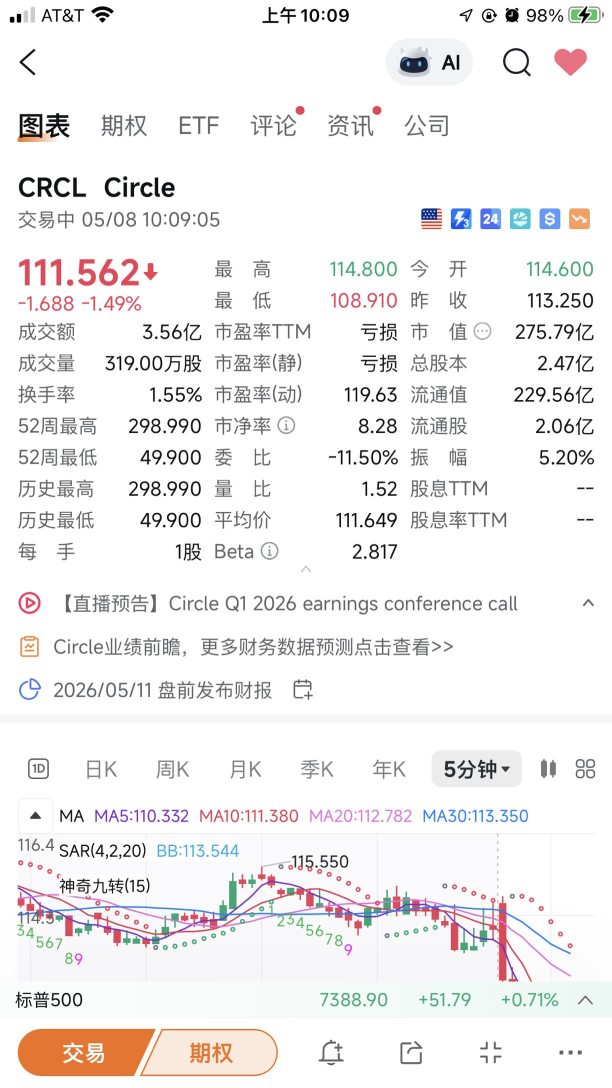
Task: Open the three-dot more menu
Action: [570, 1053]
